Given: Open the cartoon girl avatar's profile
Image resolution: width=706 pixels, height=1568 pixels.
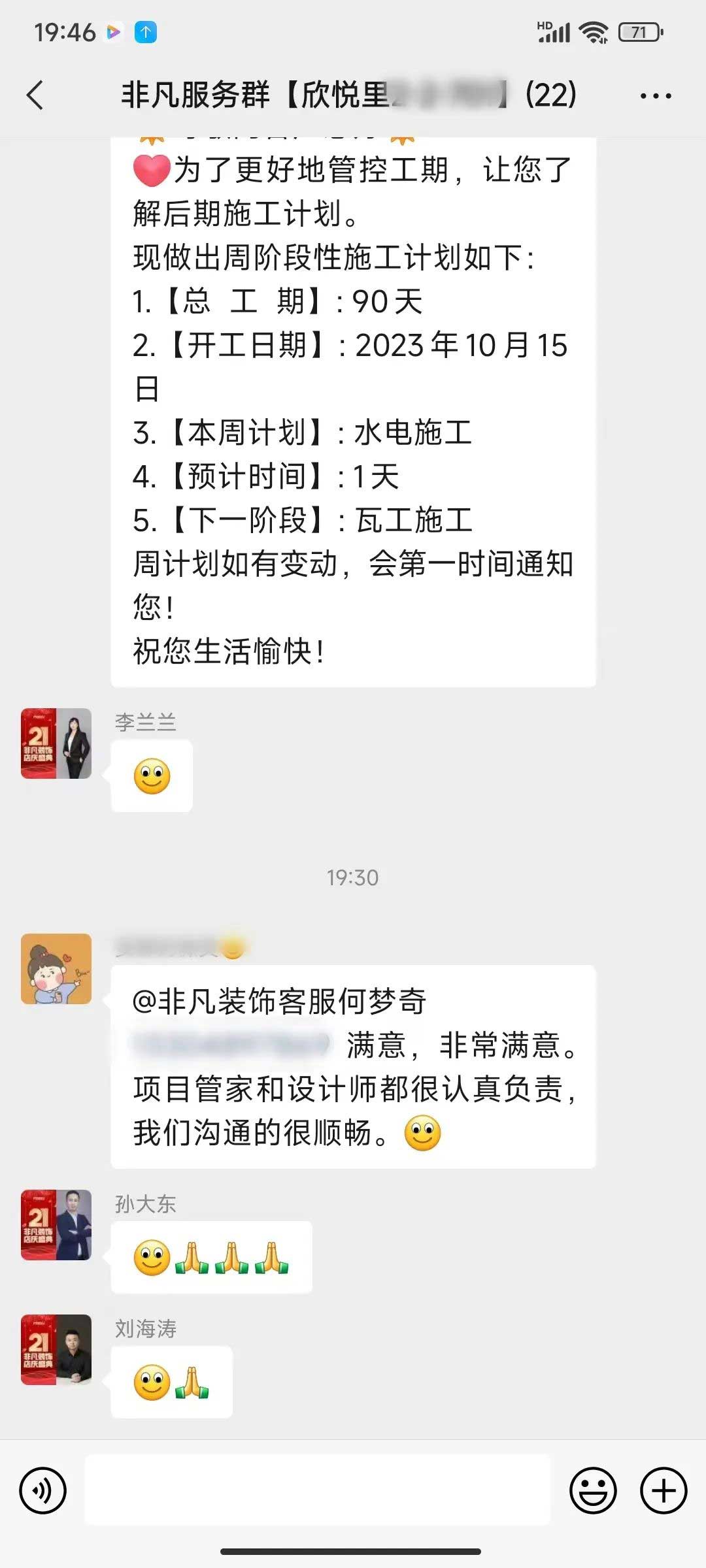Looking at the screenshot, I should pos(56,969).
